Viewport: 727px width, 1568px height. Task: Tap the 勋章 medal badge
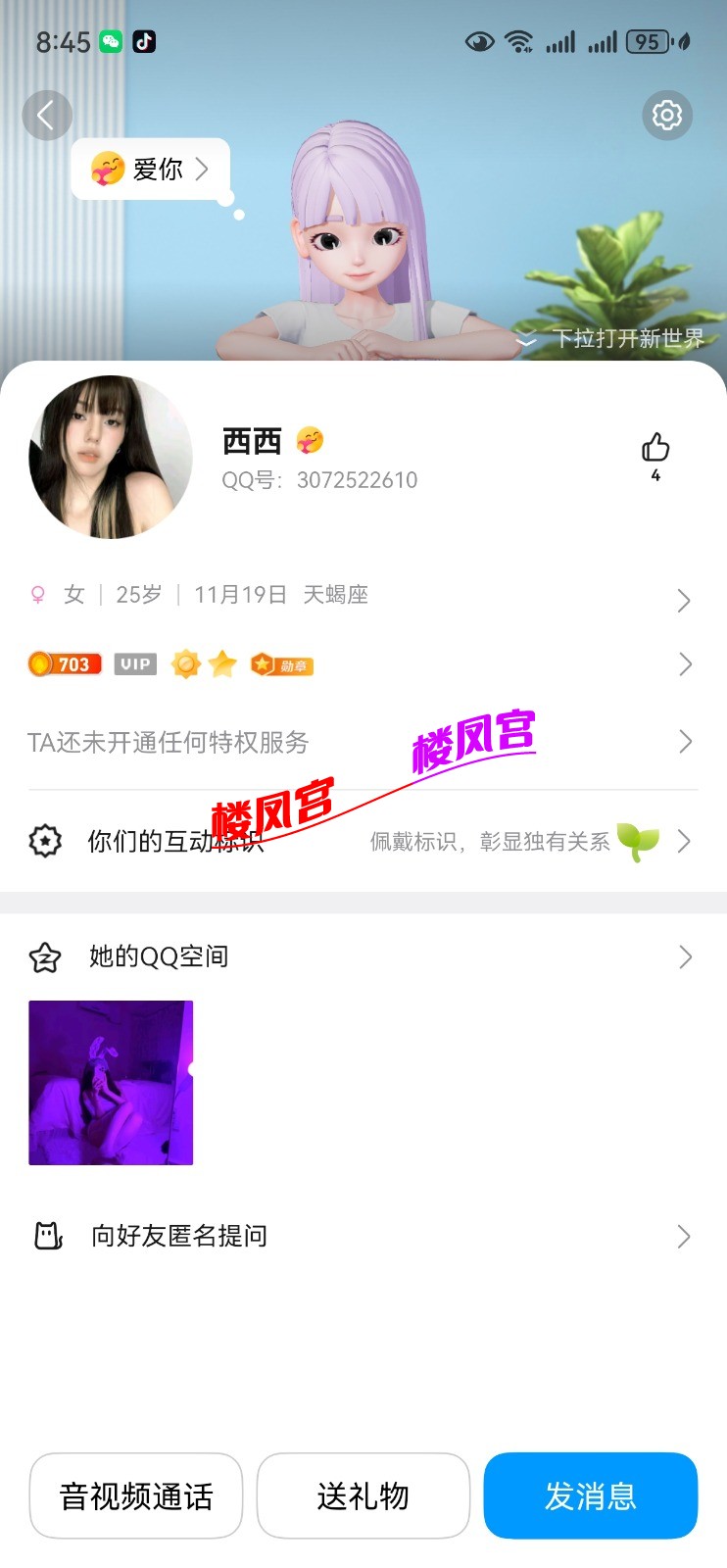tap(282, 663)
